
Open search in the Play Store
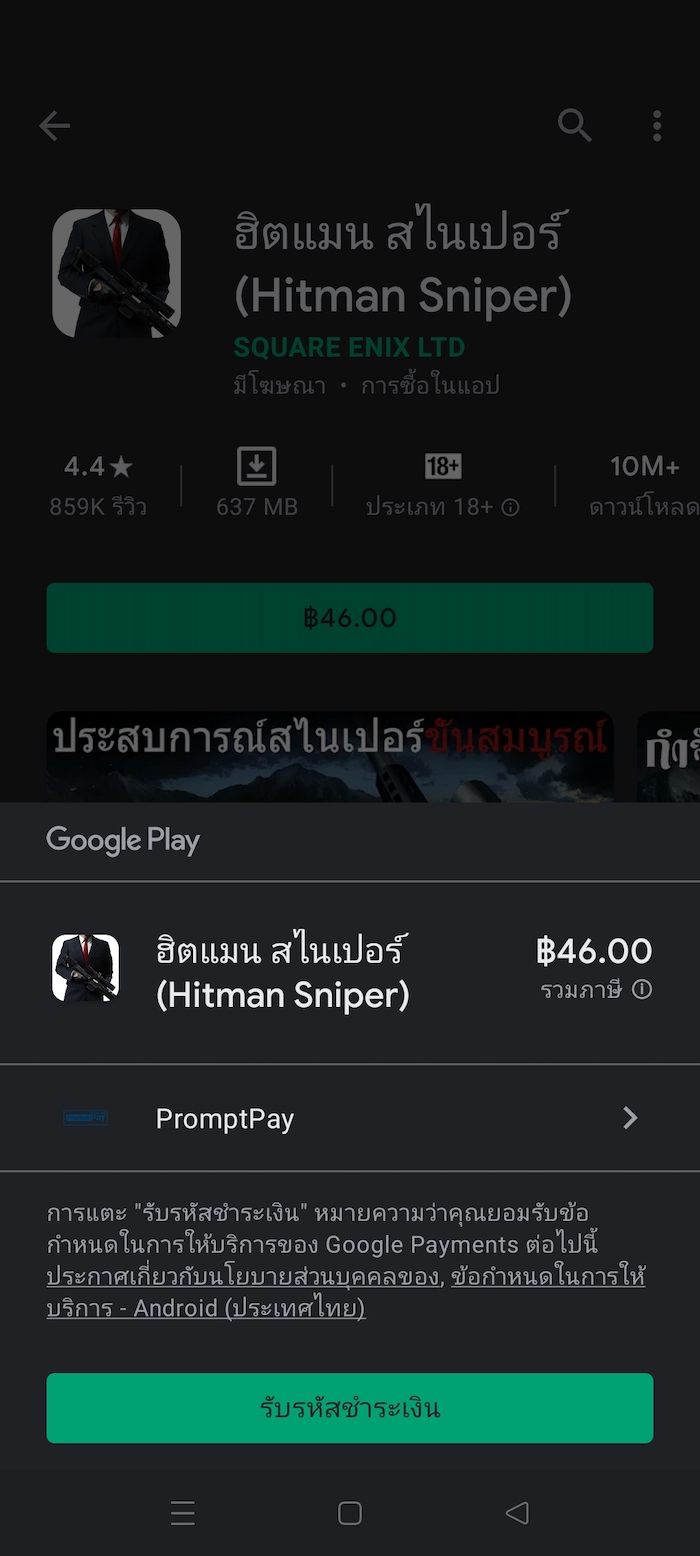click(x=575, y=125)
